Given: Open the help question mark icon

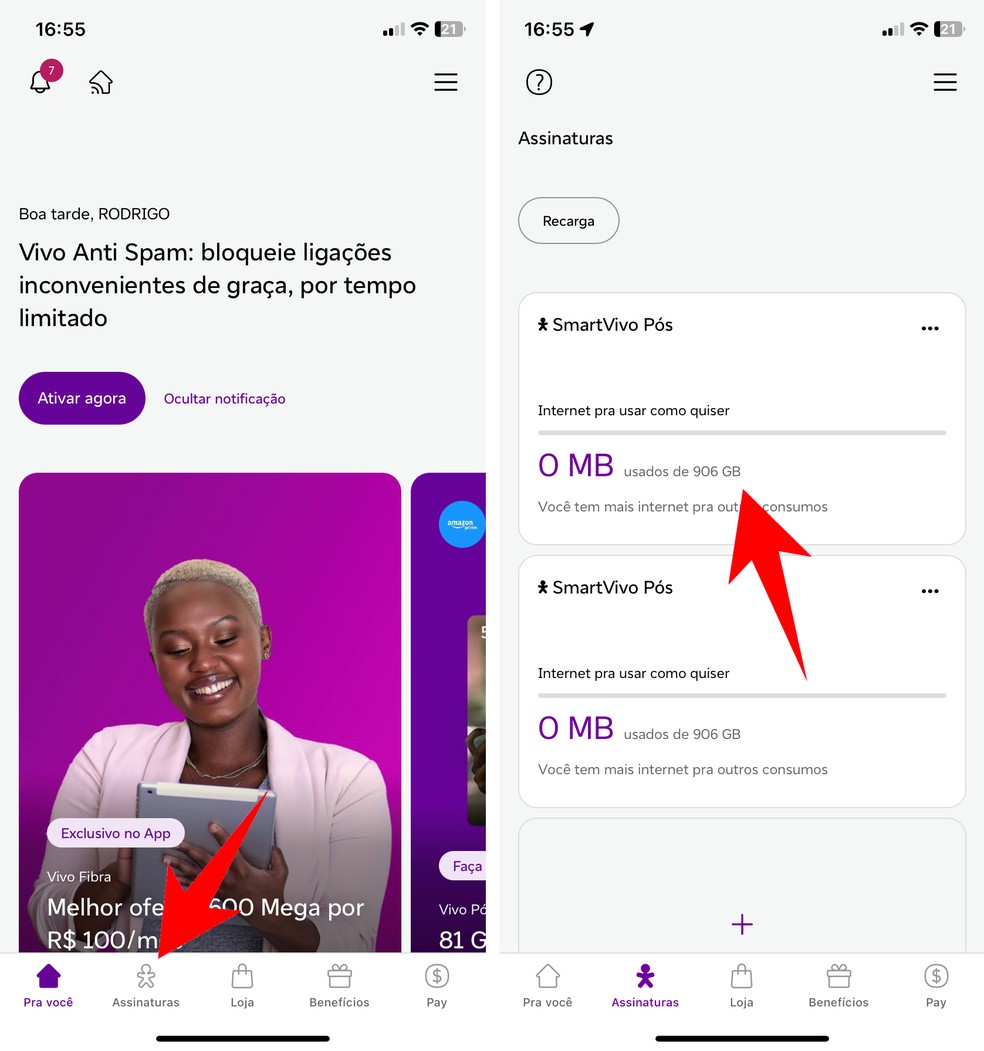Looking at the screenshot, I should [539, 82].
